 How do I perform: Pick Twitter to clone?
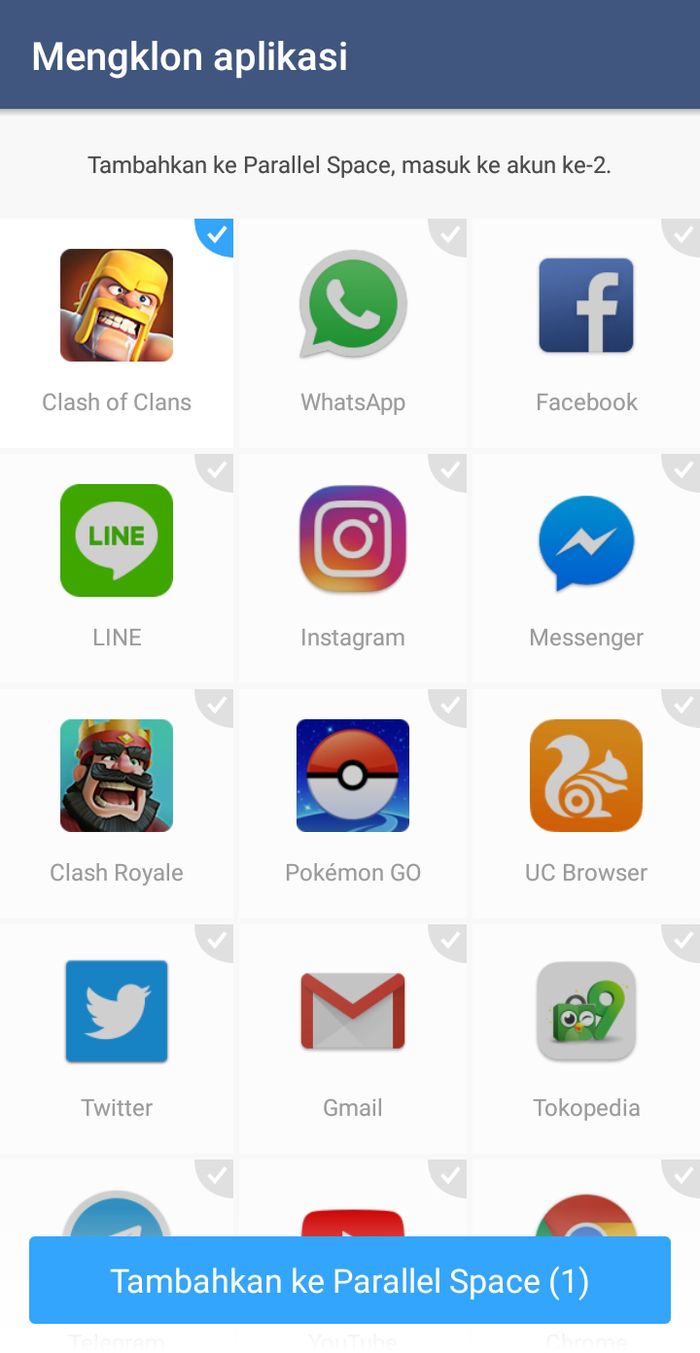click(116, 1037)
